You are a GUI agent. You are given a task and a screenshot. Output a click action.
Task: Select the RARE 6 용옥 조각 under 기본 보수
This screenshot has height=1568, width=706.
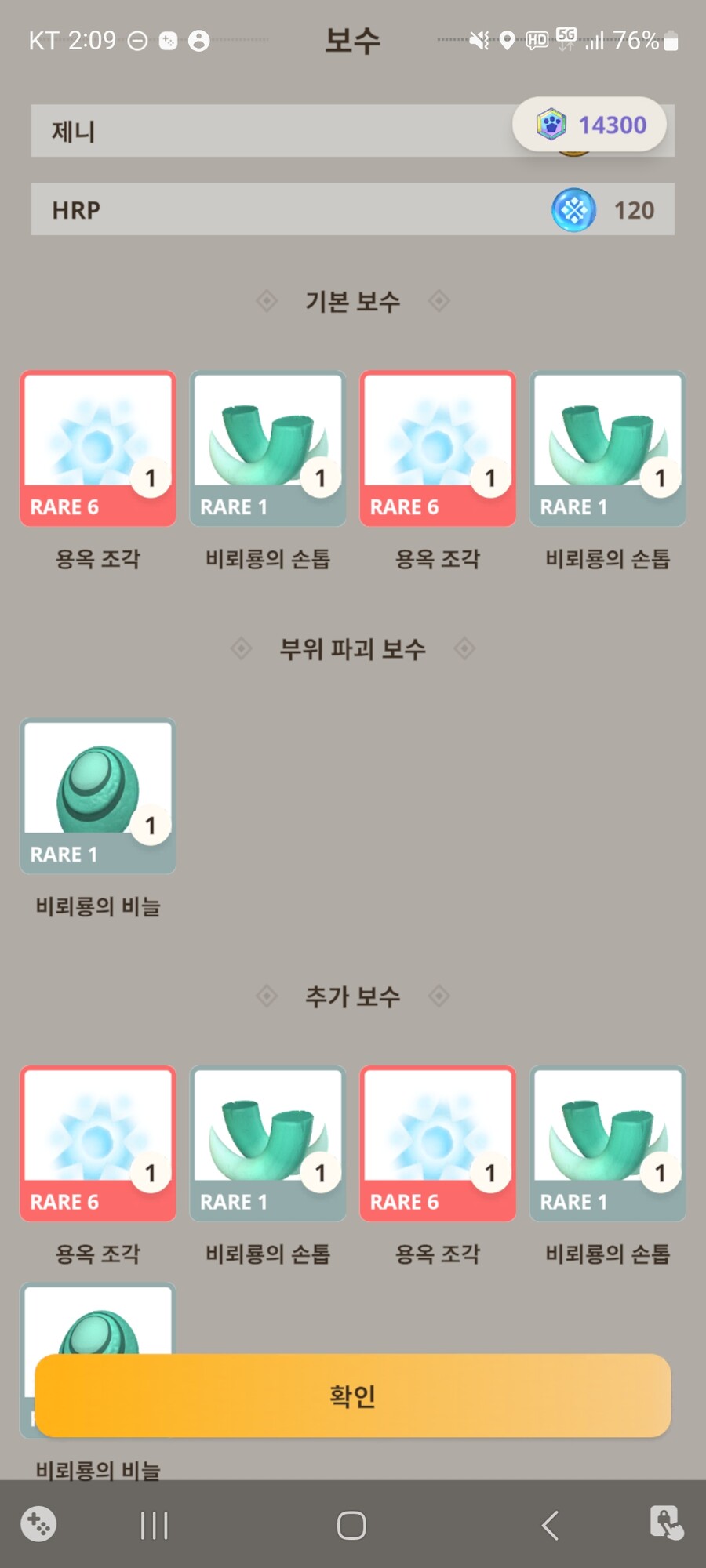click(x=97, y=448)
